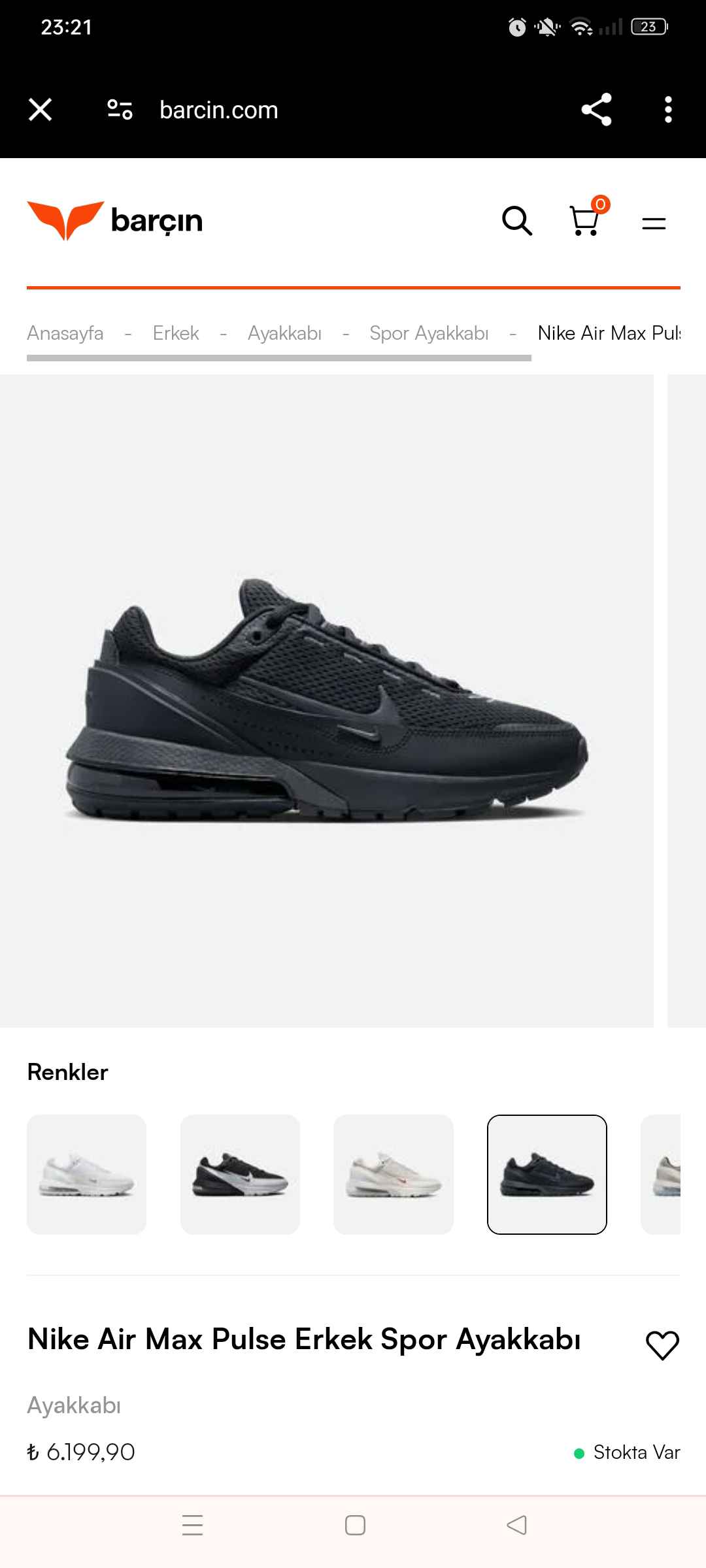Open the large black sneaker product image

pos(327,700)
